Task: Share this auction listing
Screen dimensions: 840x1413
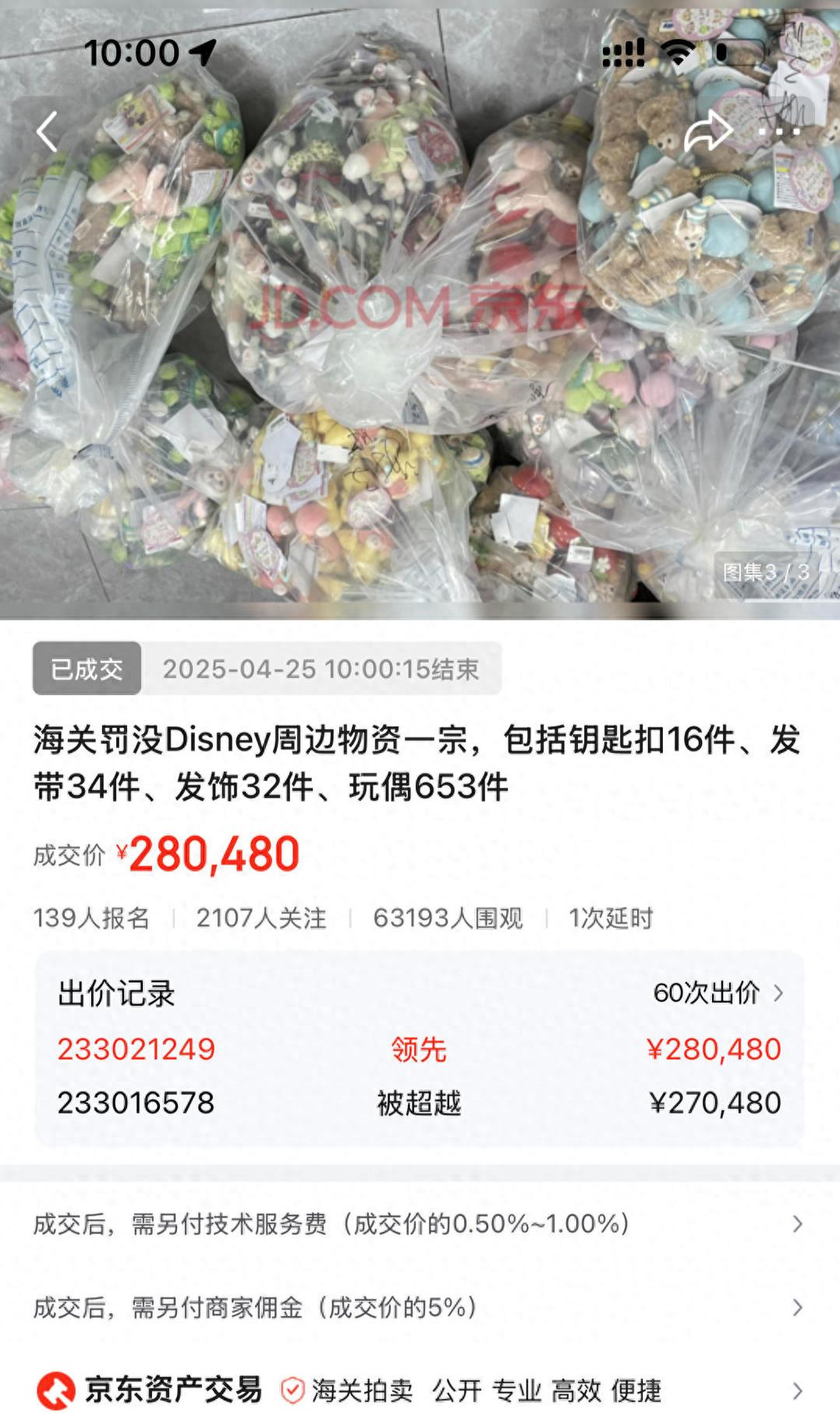Action: click(x=708, y=131)
